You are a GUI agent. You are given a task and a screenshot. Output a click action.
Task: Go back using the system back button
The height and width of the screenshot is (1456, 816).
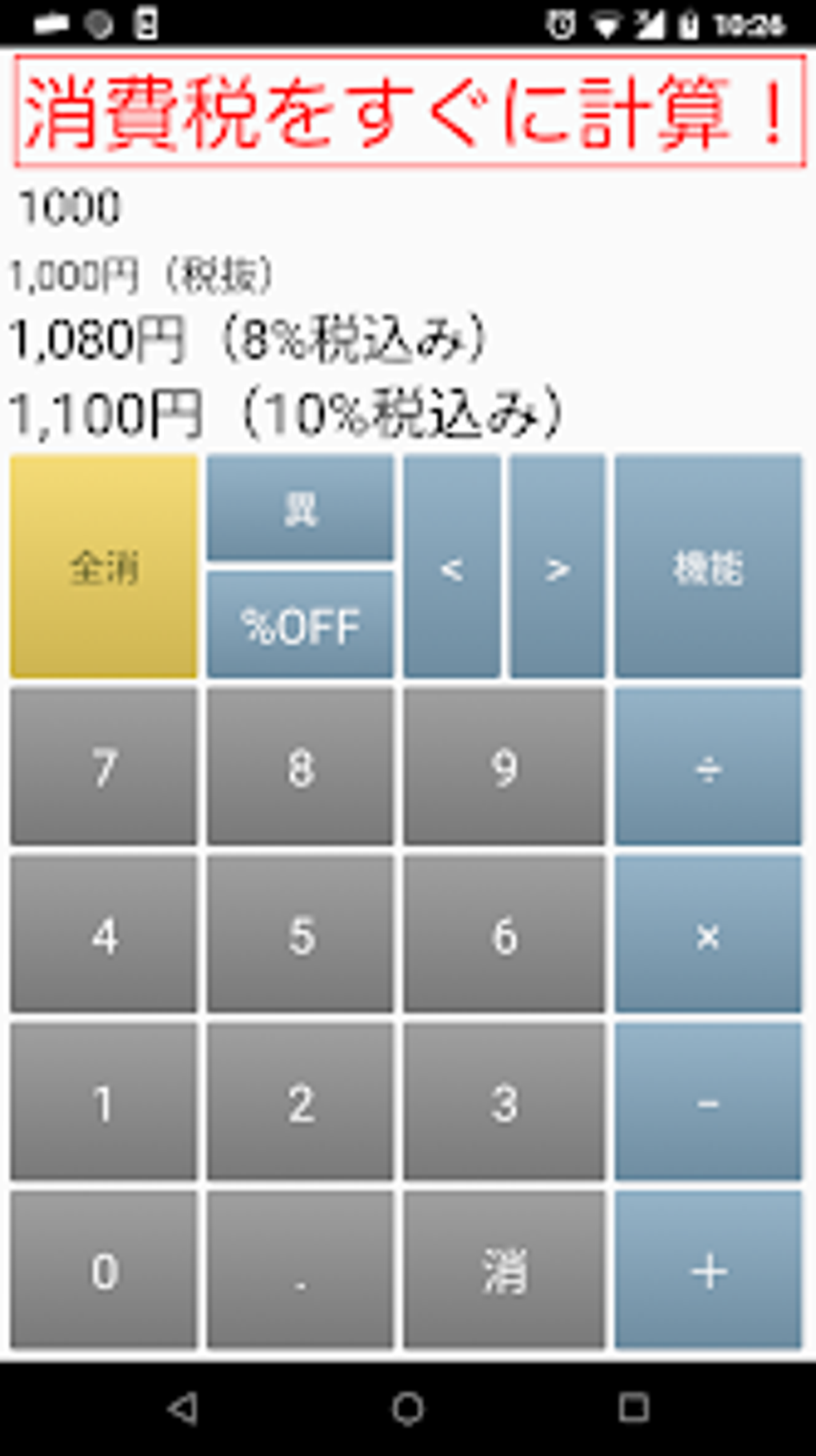coord(183,1408)
